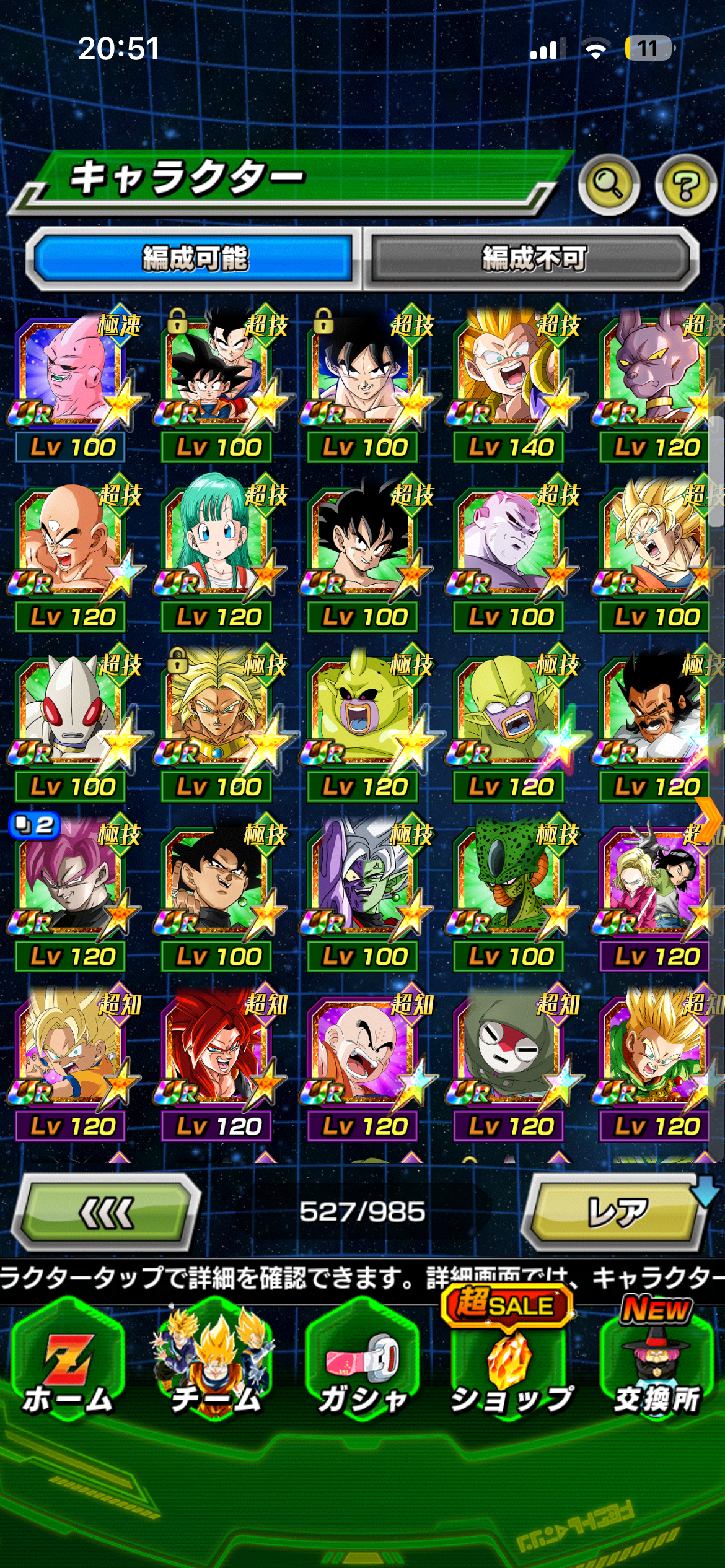Screen dimensions: 725x1568
Task: Open the レア sort dropdown
Action: pos(617,1212)
